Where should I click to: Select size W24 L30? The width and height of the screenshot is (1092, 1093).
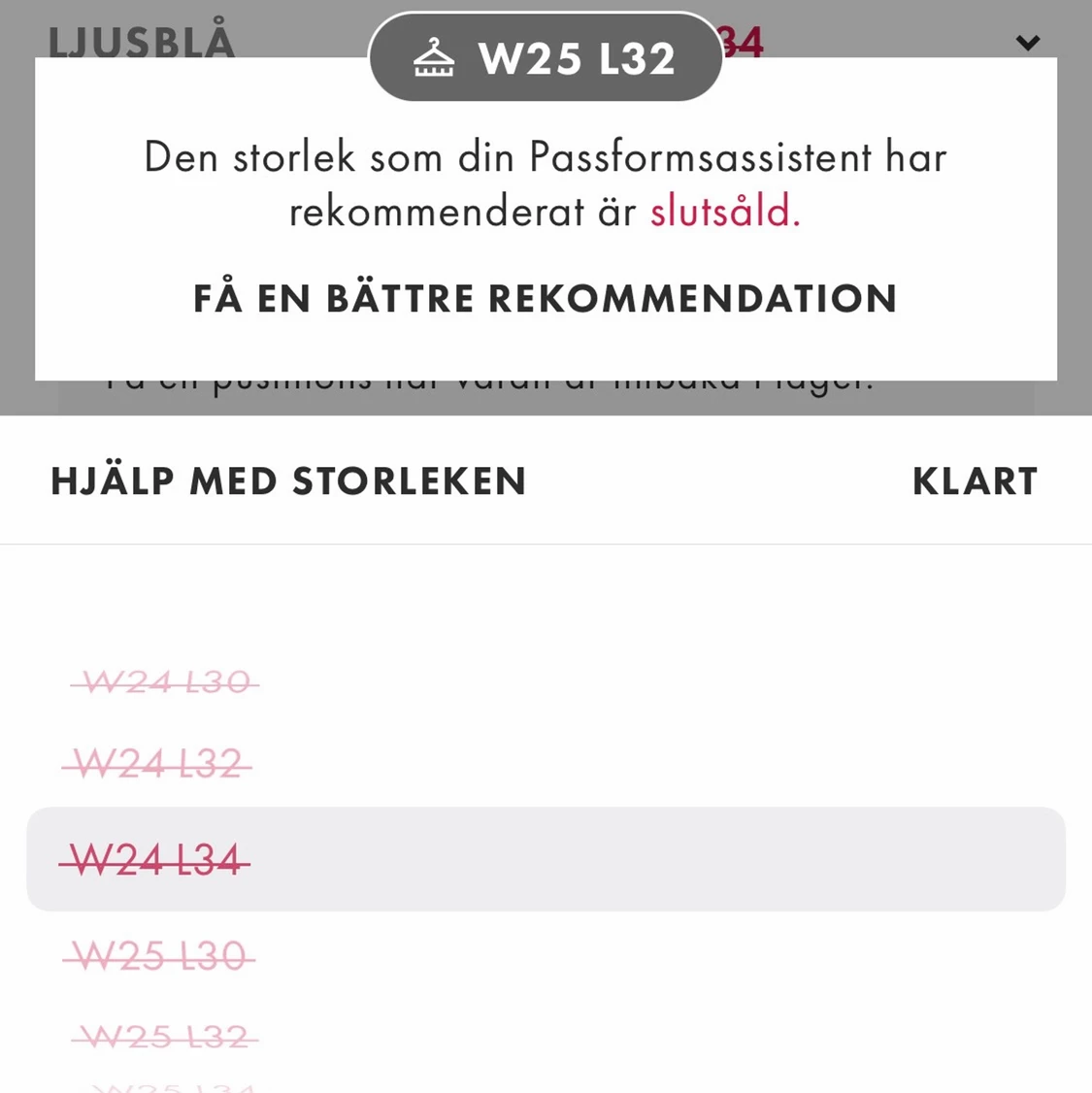coord(165,682)
